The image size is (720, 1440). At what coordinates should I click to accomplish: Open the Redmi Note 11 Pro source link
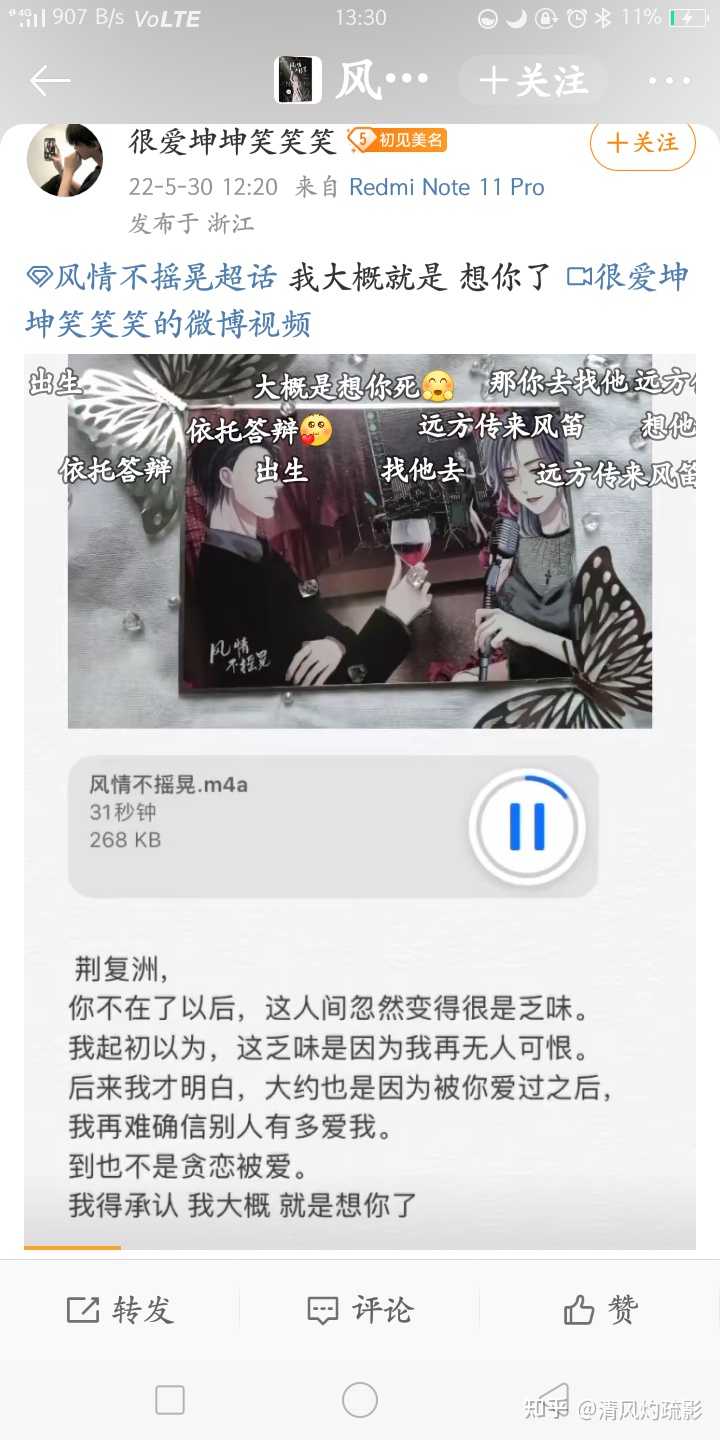pos(446,187)
